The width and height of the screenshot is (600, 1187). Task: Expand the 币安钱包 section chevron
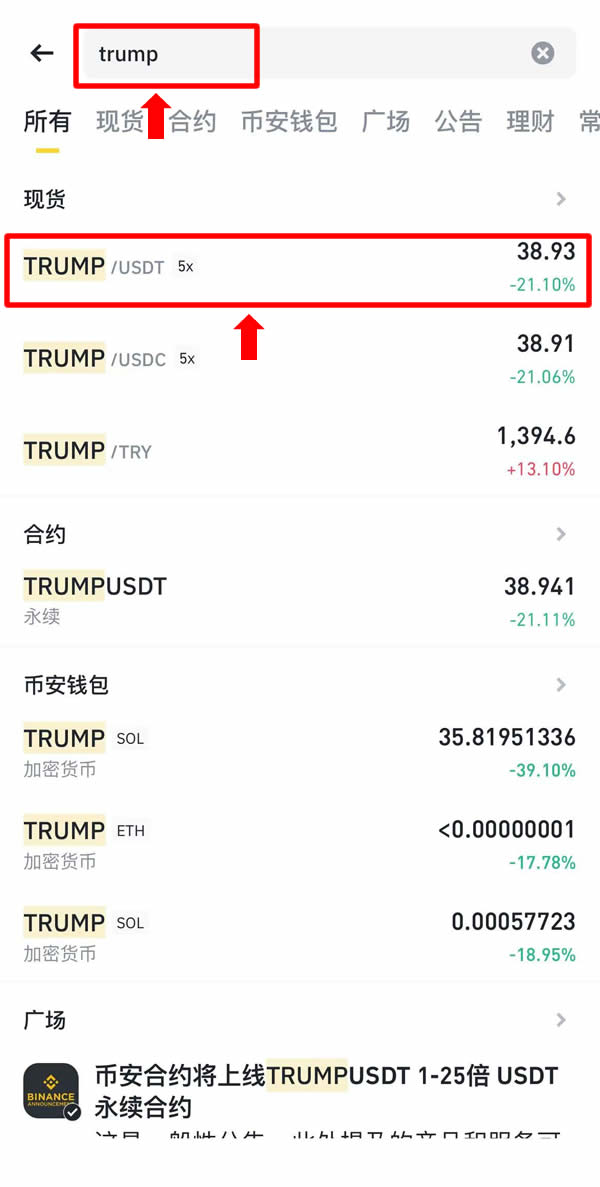coord(561,685)
